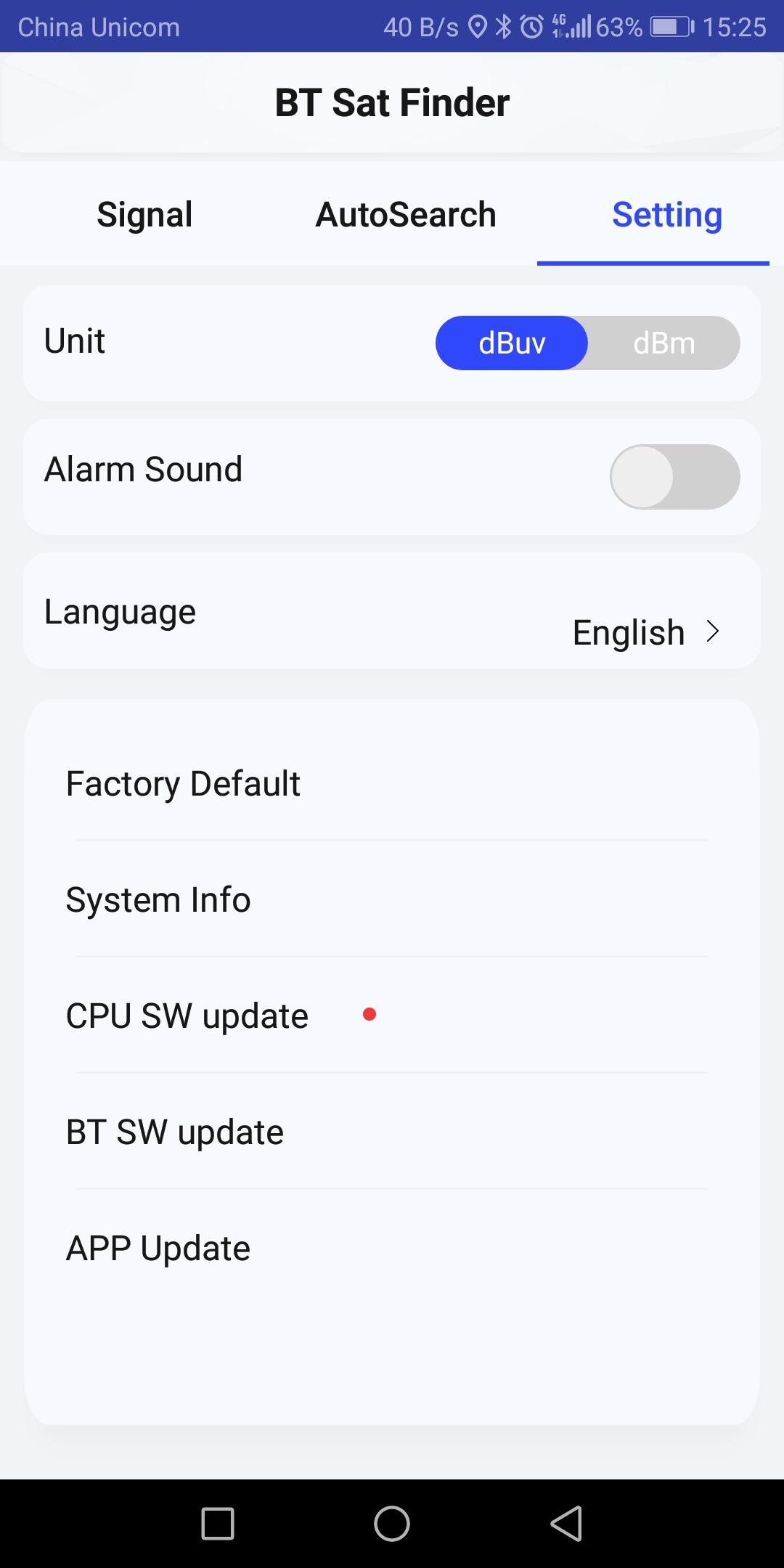Tap Factory Default to reset
Image resolution: width=784 pixels, height=1568 pixels.
pos(183,784)
